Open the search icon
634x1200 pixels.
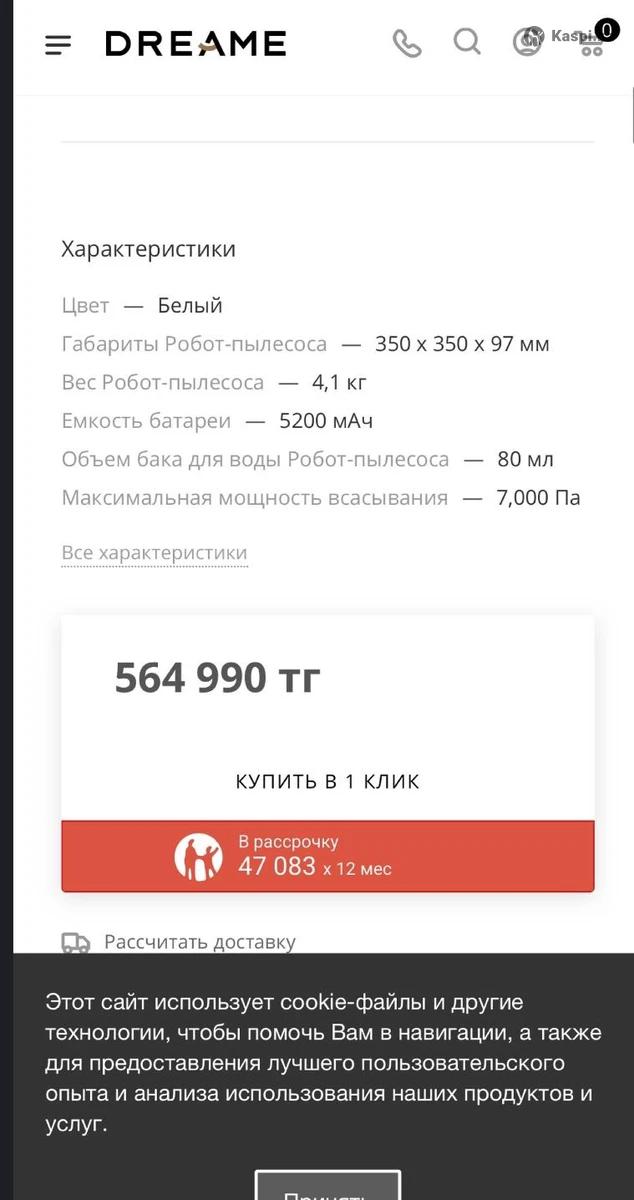coord(467,42)
